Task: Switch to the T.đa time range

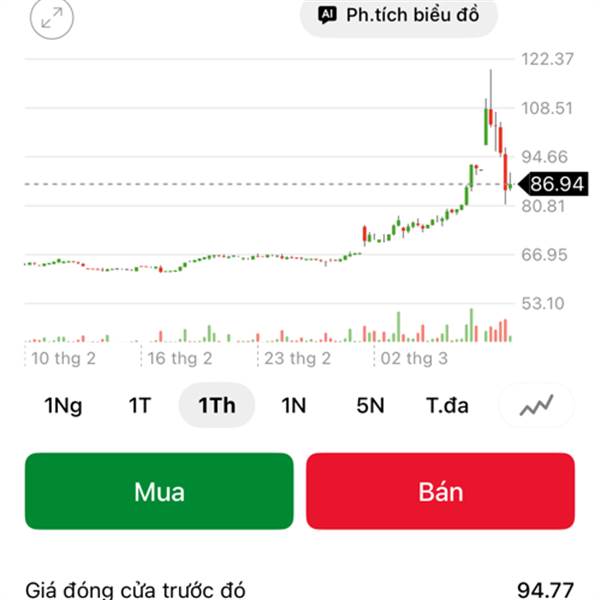Action: pos(447,405)
